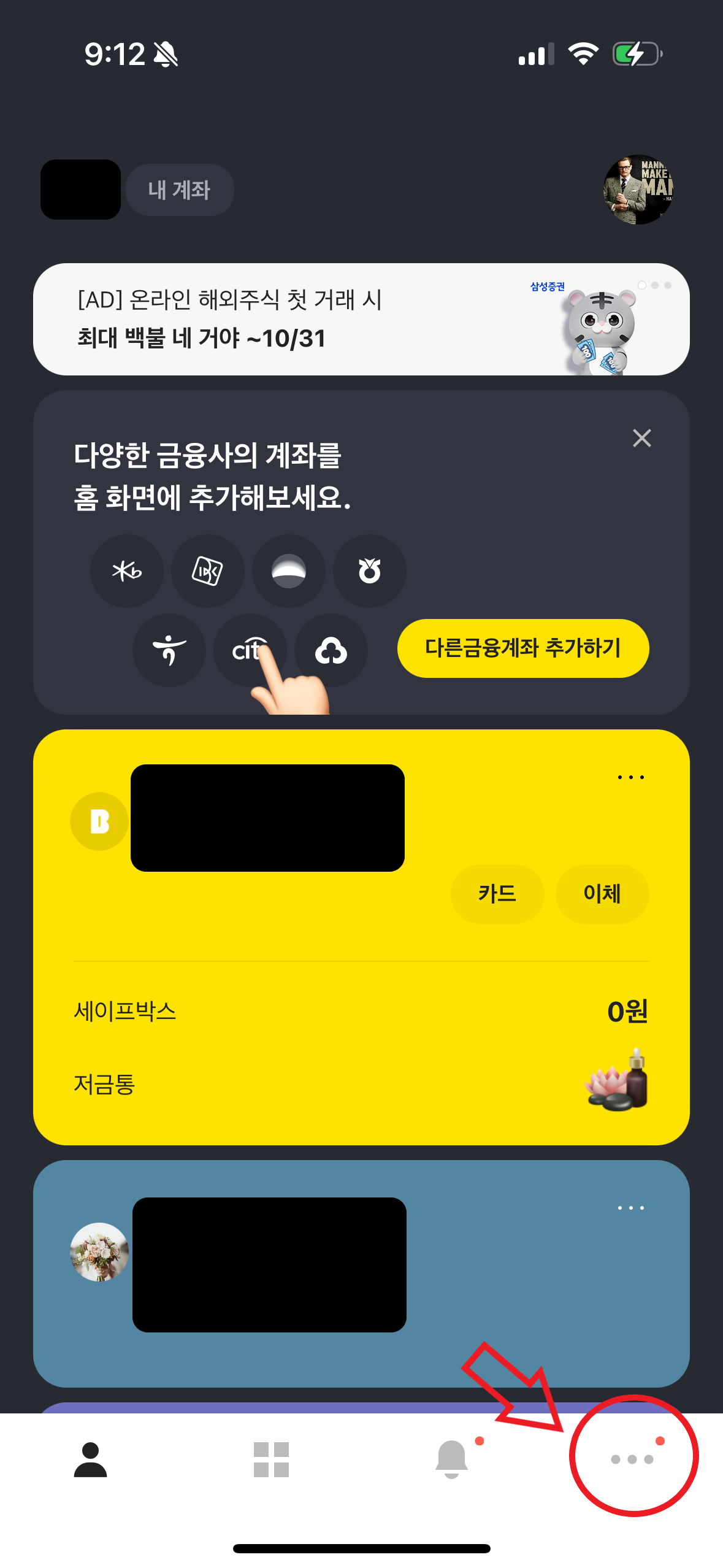Switch to 내 계좌 tab
The width and height of the screenshot is (723, 1568).
point(180,190)
